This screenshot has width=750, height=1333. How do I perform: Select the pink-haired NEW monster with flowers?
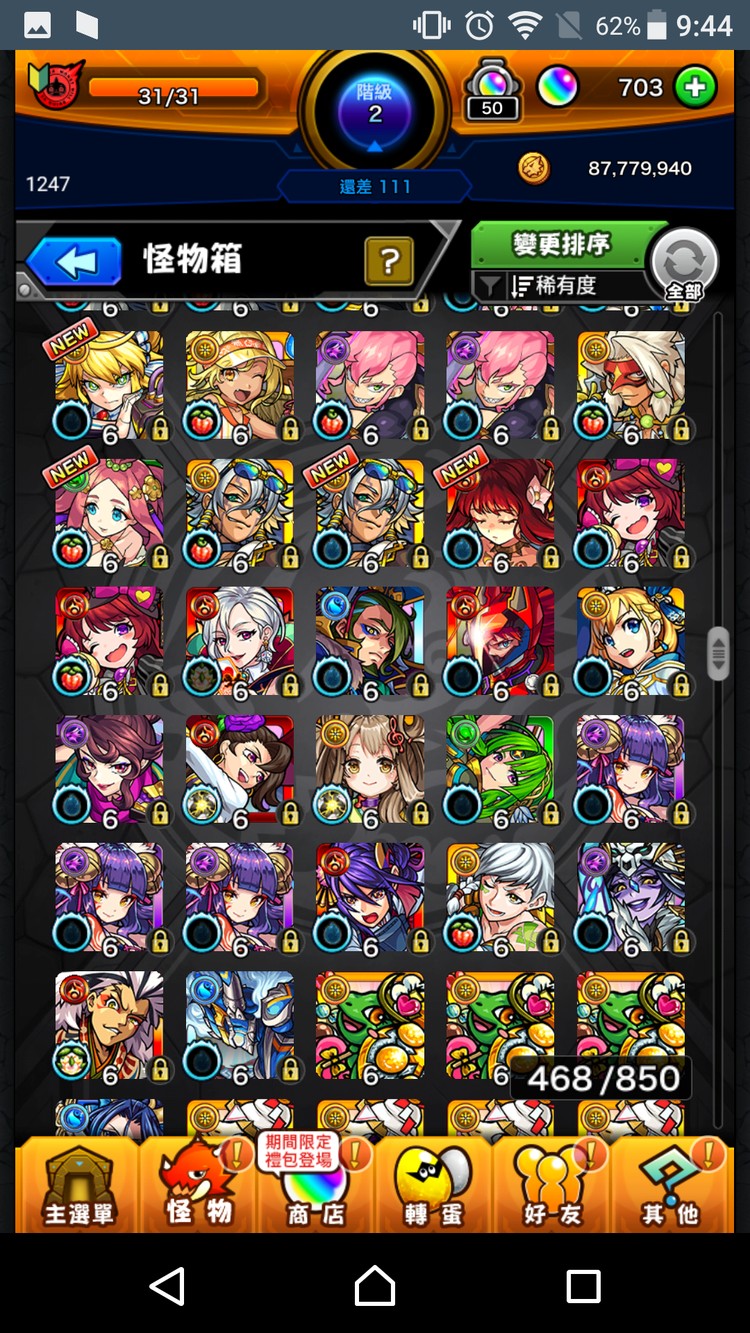pos(109,513)
